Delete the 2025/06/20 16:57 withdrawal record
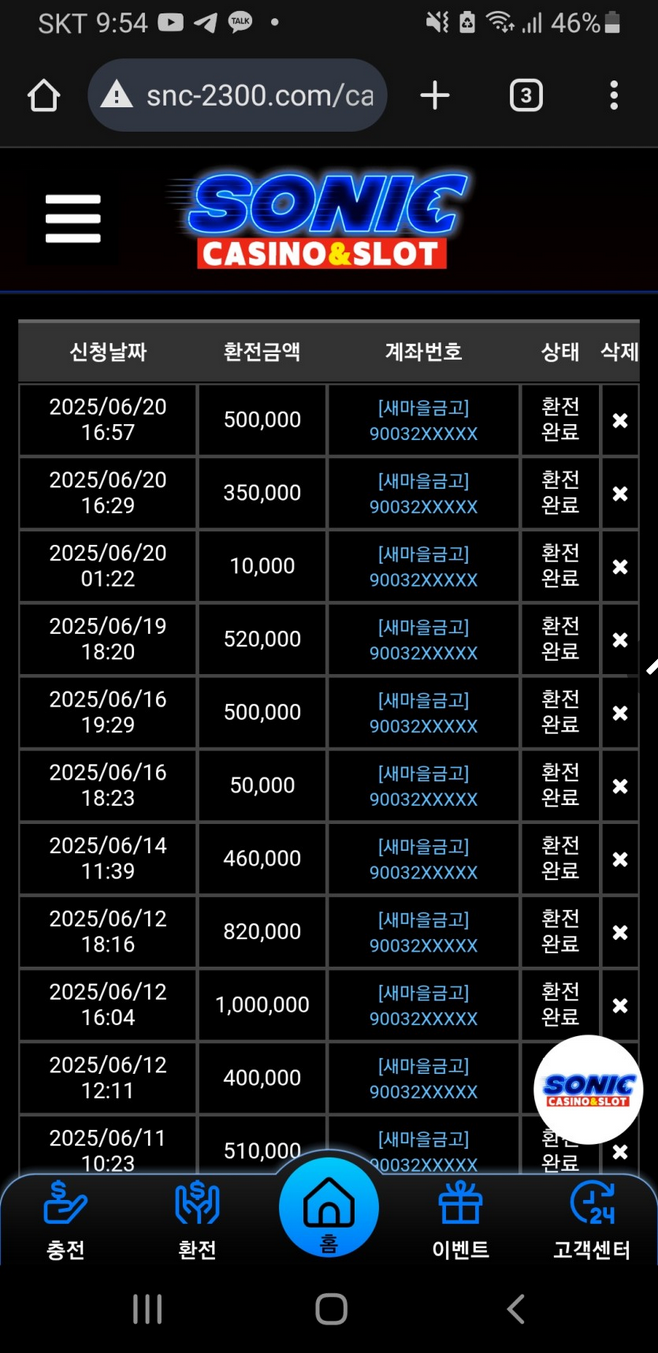Viewport: 658px width, 1353px height. click(x=620, y=421)
